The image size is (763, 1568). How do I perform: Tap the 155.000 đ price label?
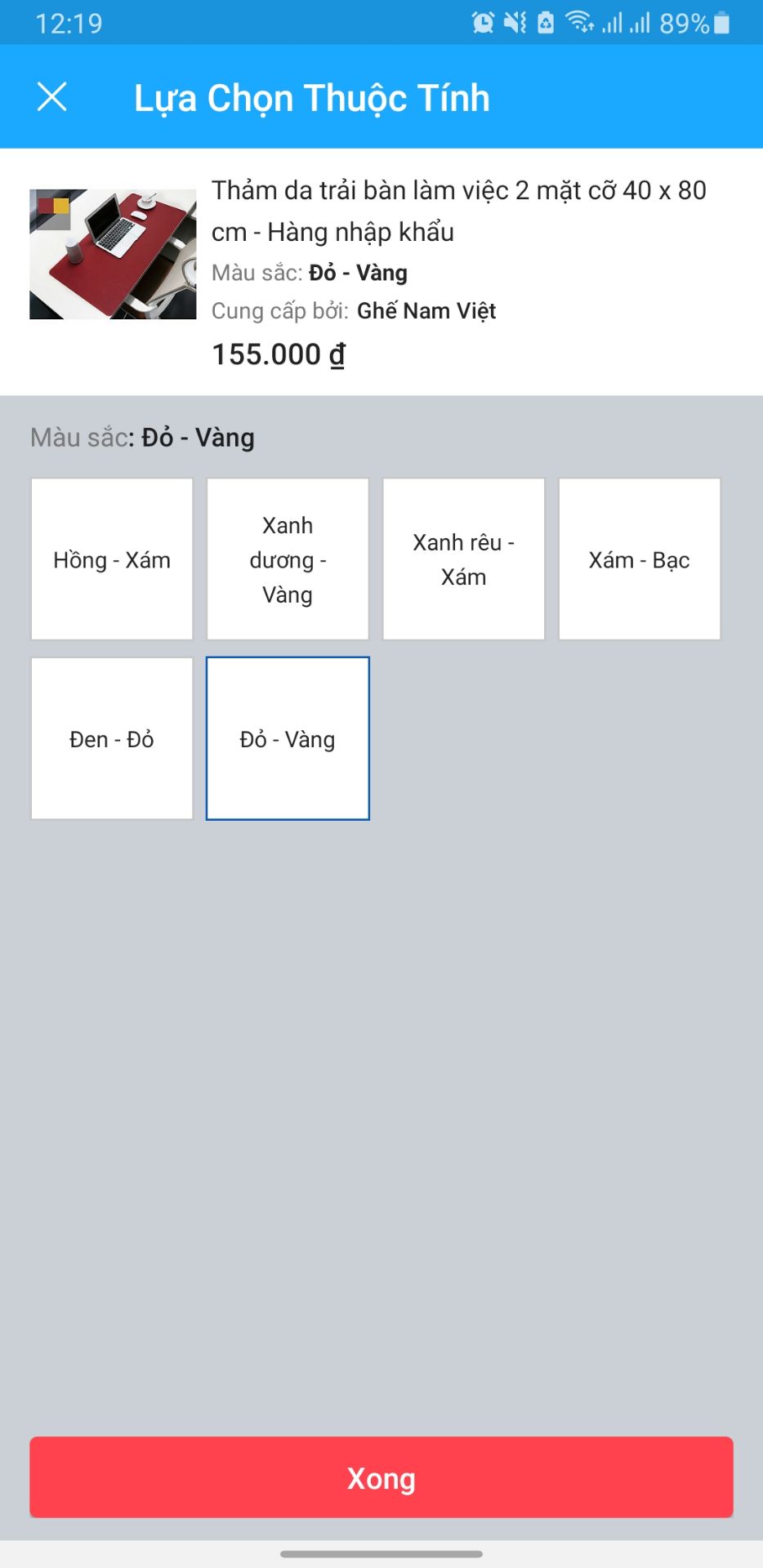click(x=277, y=354)
